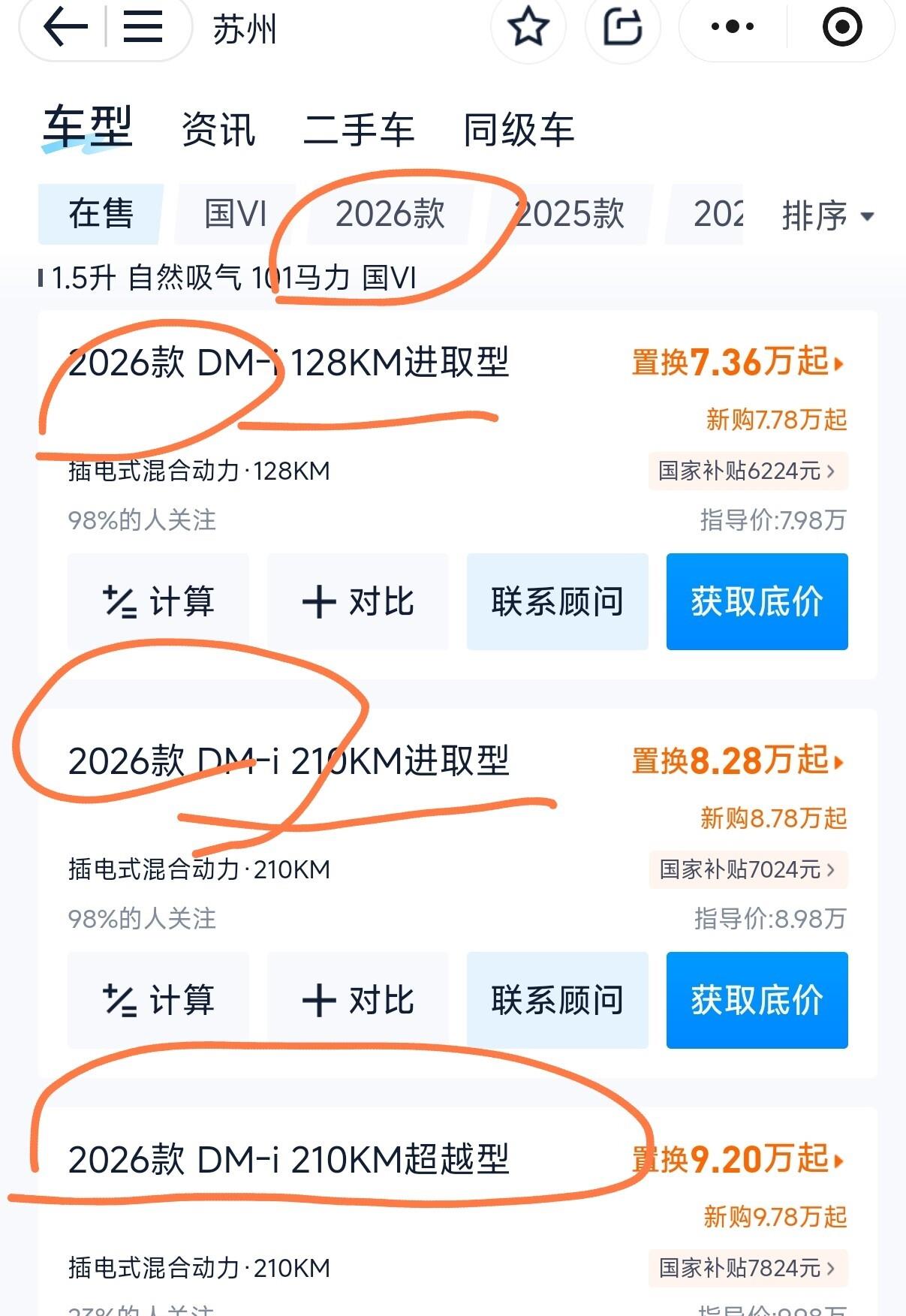The width and height of the screenshot is (906, 1316).
Task: Open the 排序 sort dropdown
Action: 828,216
